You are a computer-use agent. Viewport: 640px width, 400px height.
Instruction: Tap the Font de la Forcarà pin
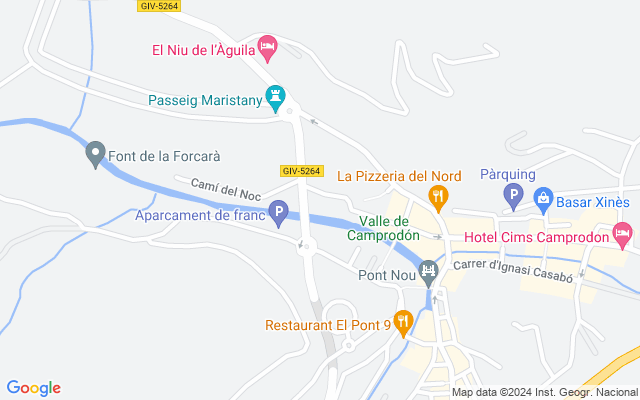(96, 154)
